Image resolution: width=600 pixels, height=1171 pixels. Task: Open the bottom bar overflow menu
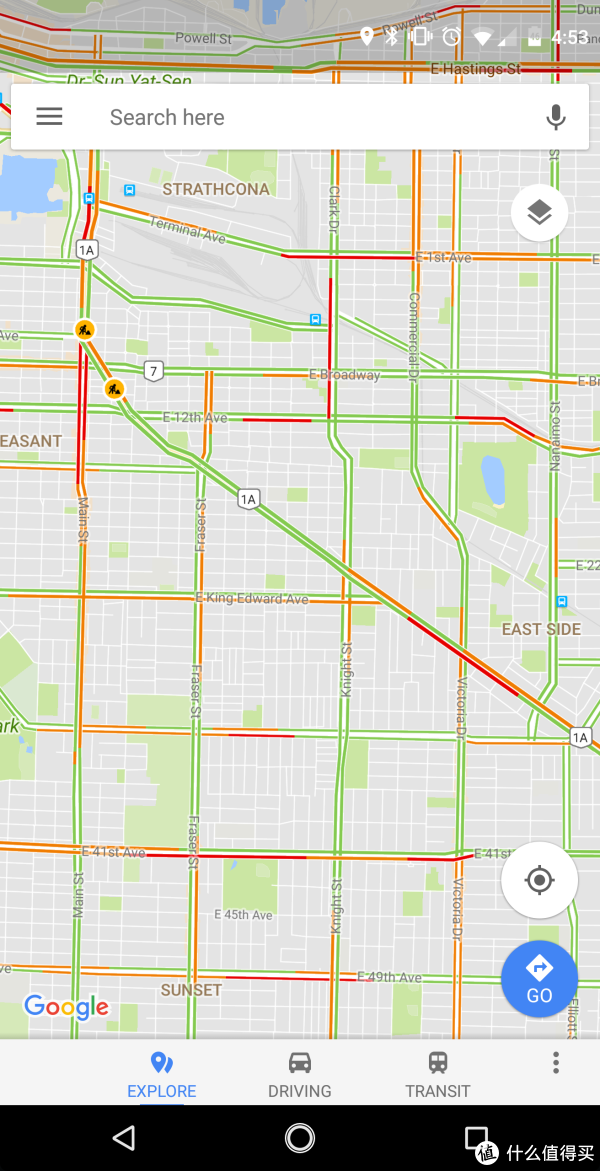[x=556, y=1063]
